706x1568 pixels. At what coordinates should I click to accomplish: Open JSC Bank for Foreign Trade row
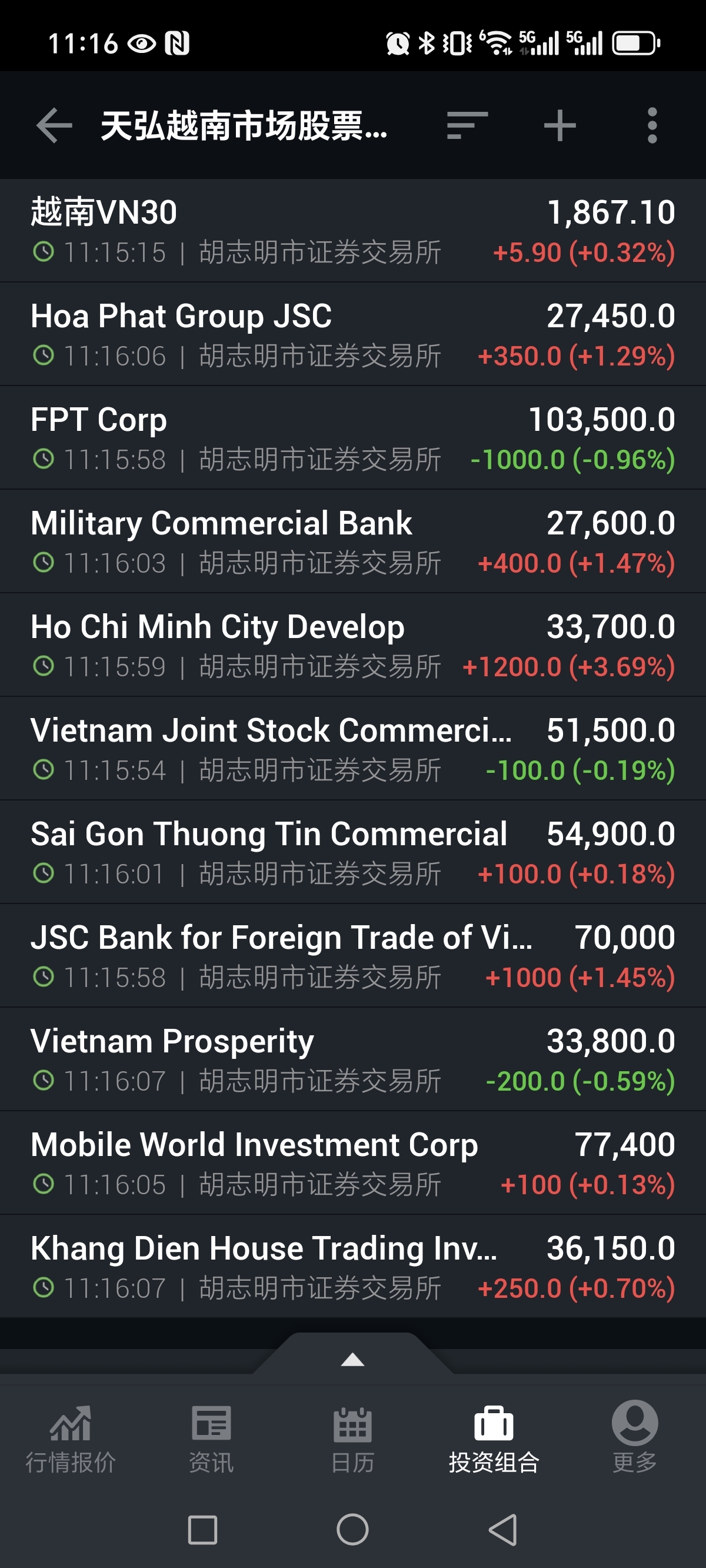click(353, 955)
